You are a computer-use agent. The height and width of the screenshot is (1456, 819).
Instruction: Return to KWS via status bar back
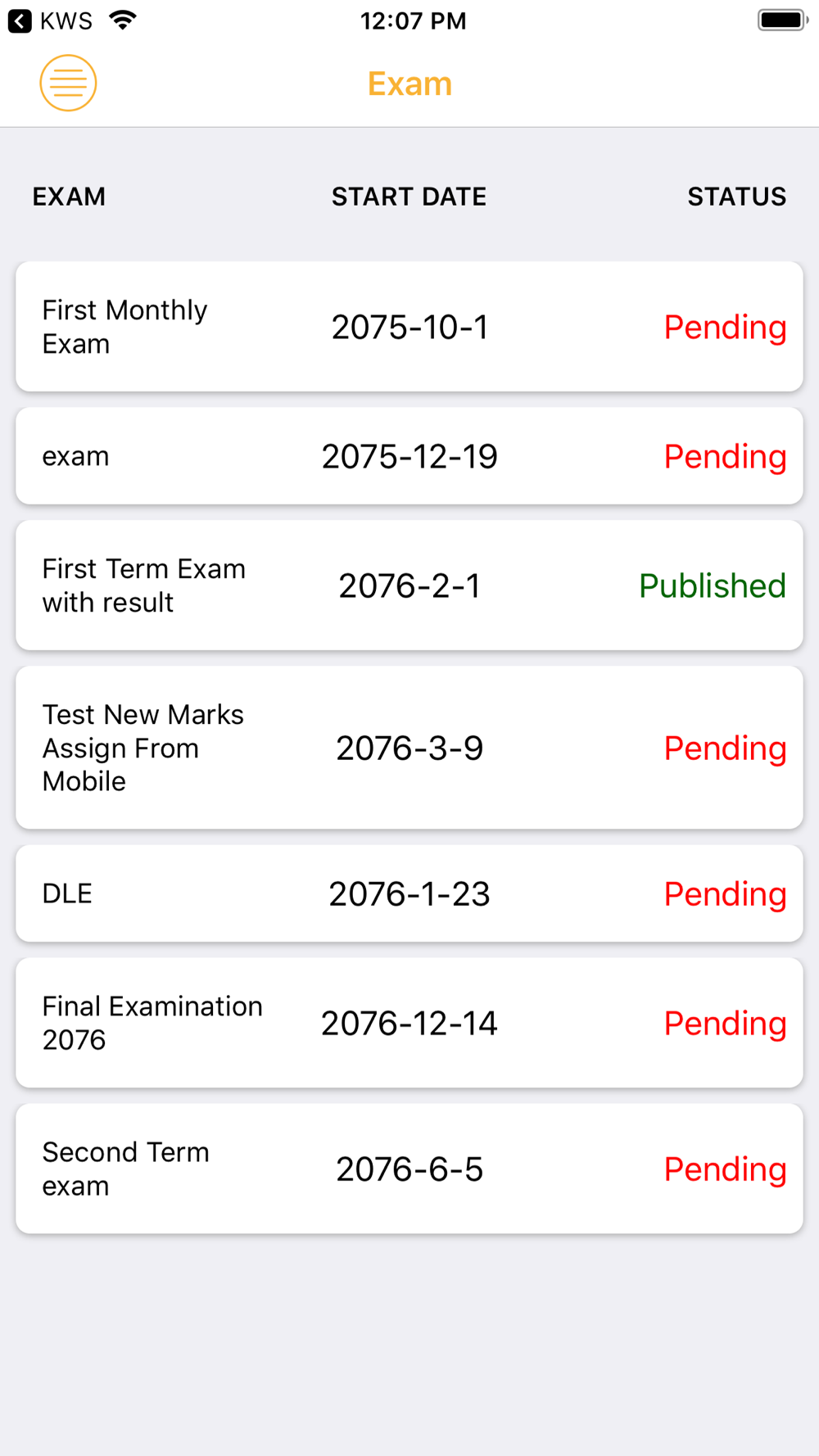point(50,20)
